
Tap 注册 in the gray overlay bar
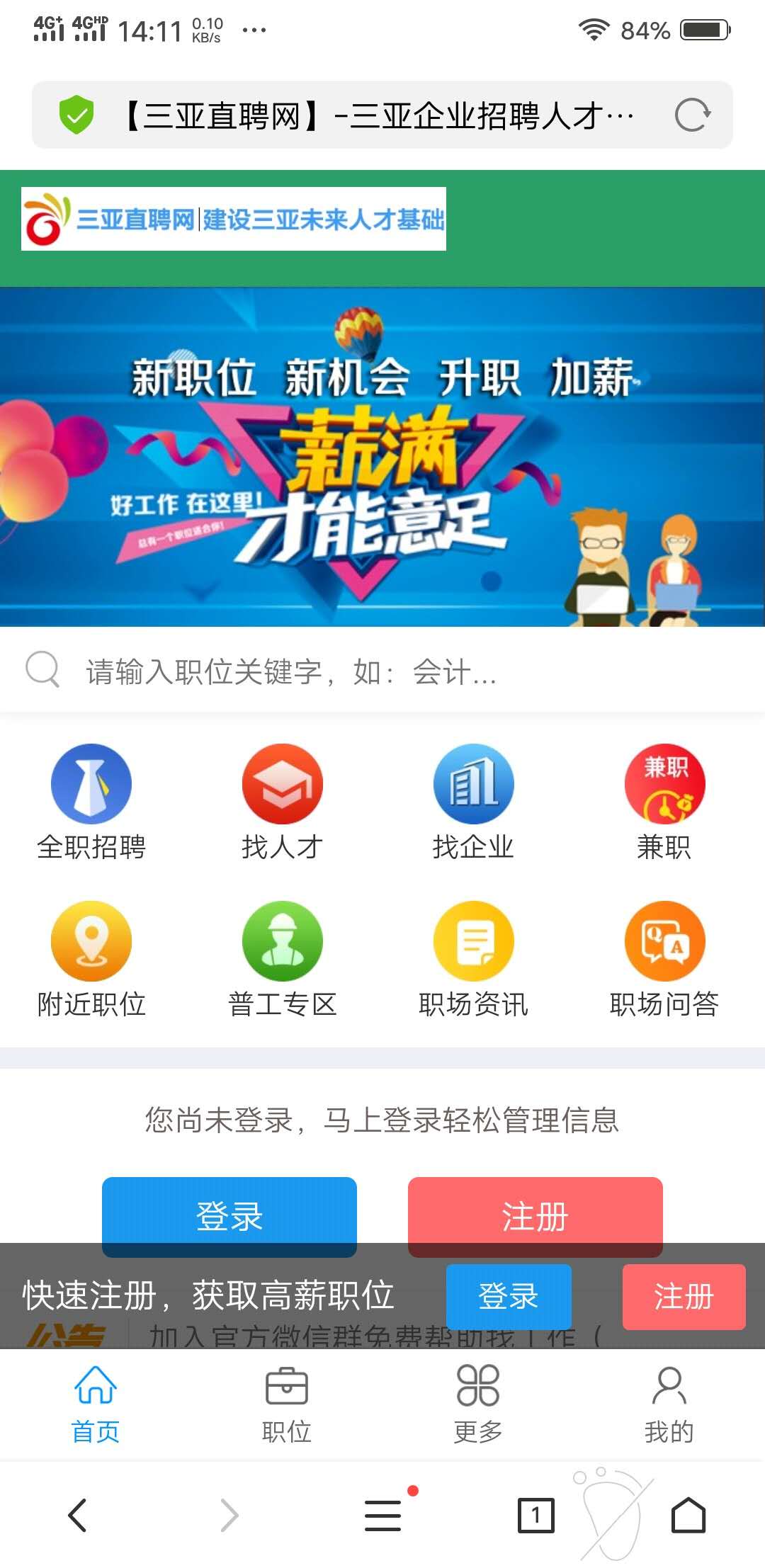(x=684, y=1296)
